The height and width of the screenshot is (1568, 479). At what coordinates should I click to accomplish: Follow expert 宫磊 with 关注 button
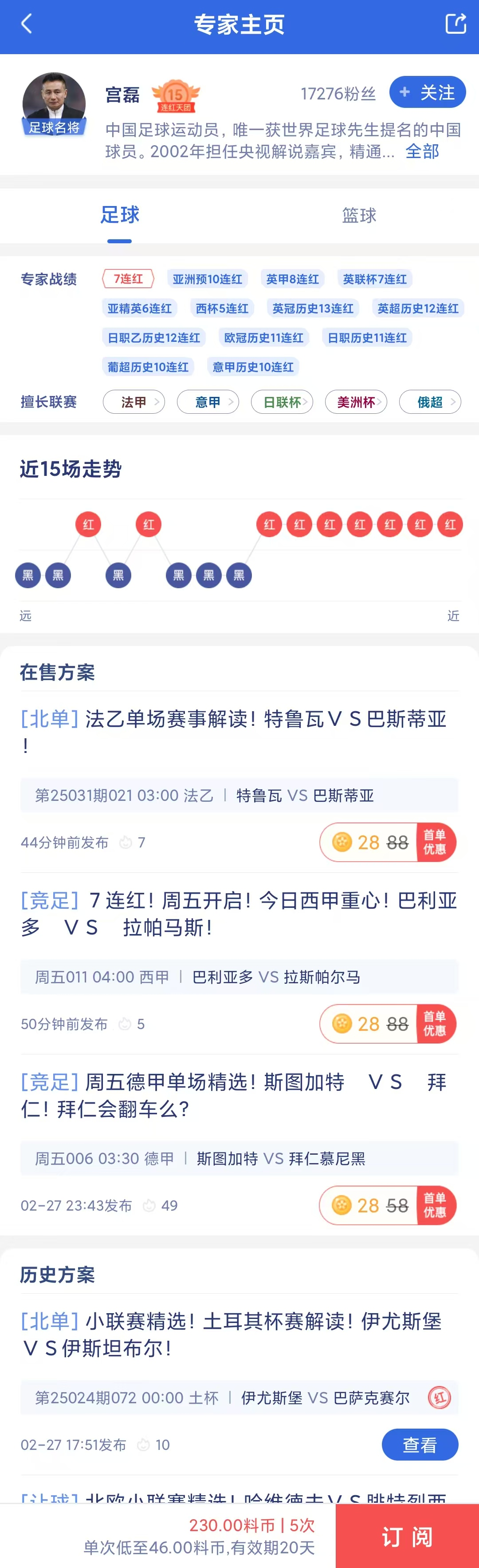428,92
